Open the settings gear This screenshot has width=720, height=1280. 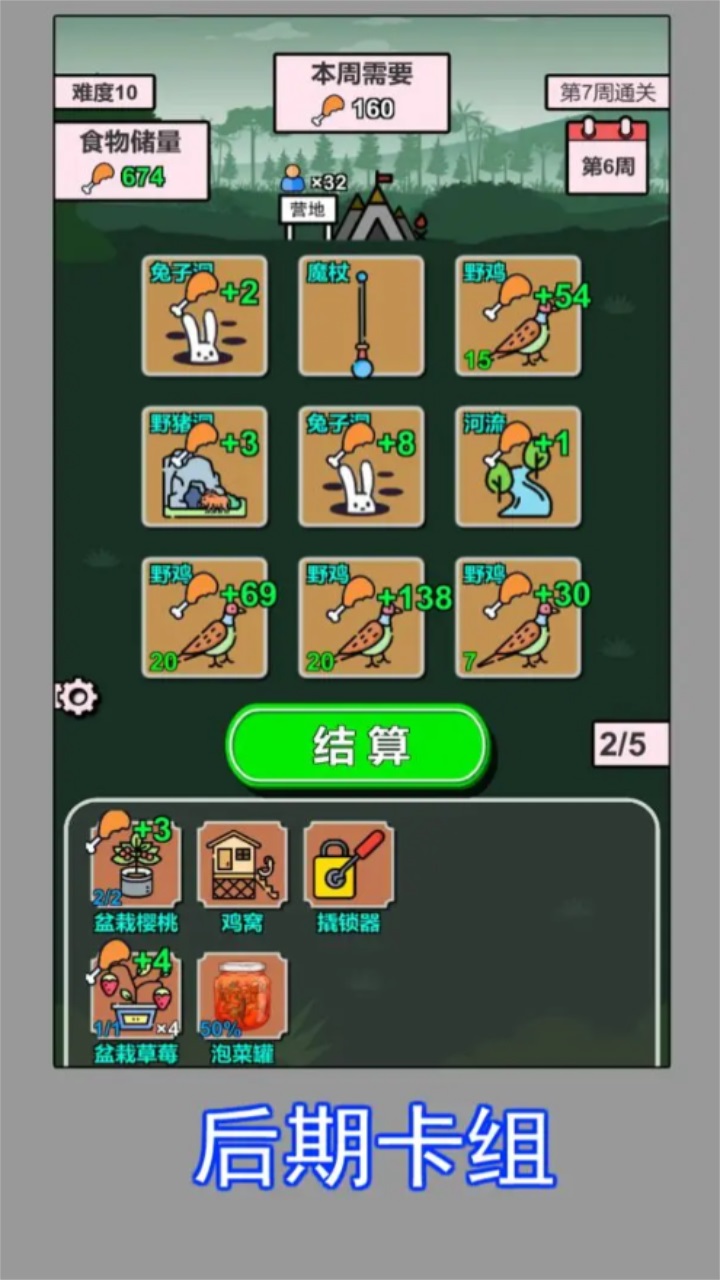77,696
